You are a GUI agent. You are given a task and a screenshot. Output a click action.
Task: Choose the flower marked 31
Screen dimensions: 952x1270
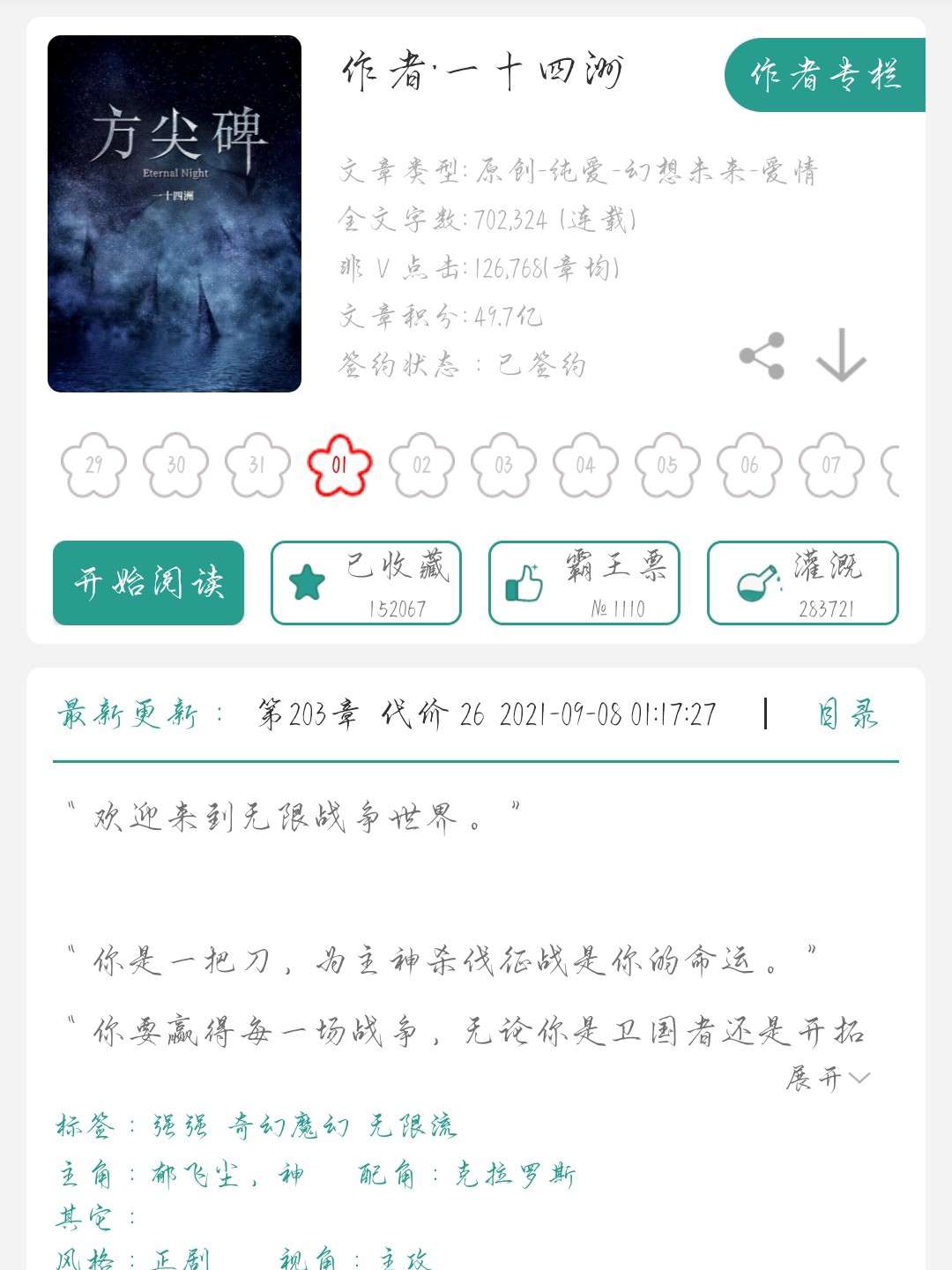coord(257,465)
